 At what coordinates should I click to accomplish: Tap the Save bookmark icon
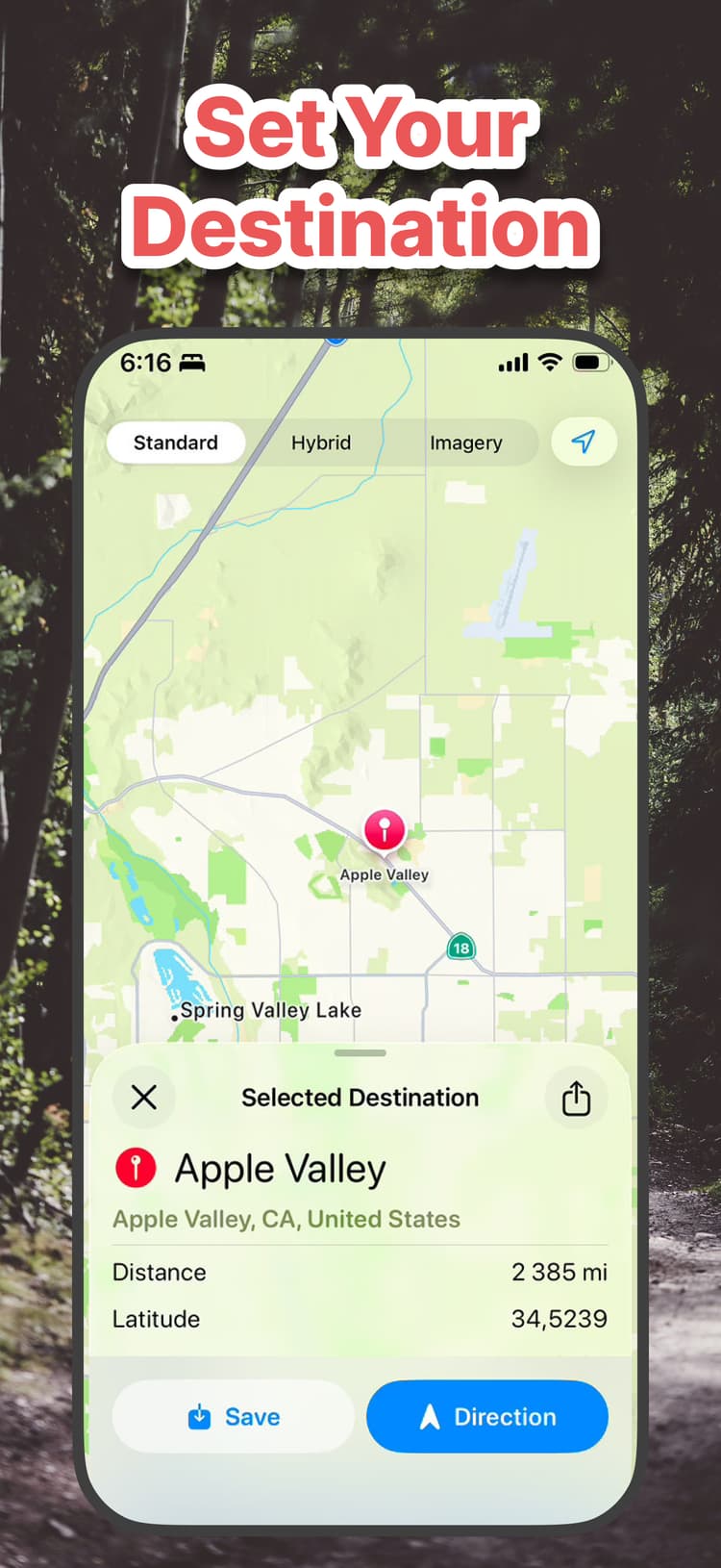[199, 1416]
